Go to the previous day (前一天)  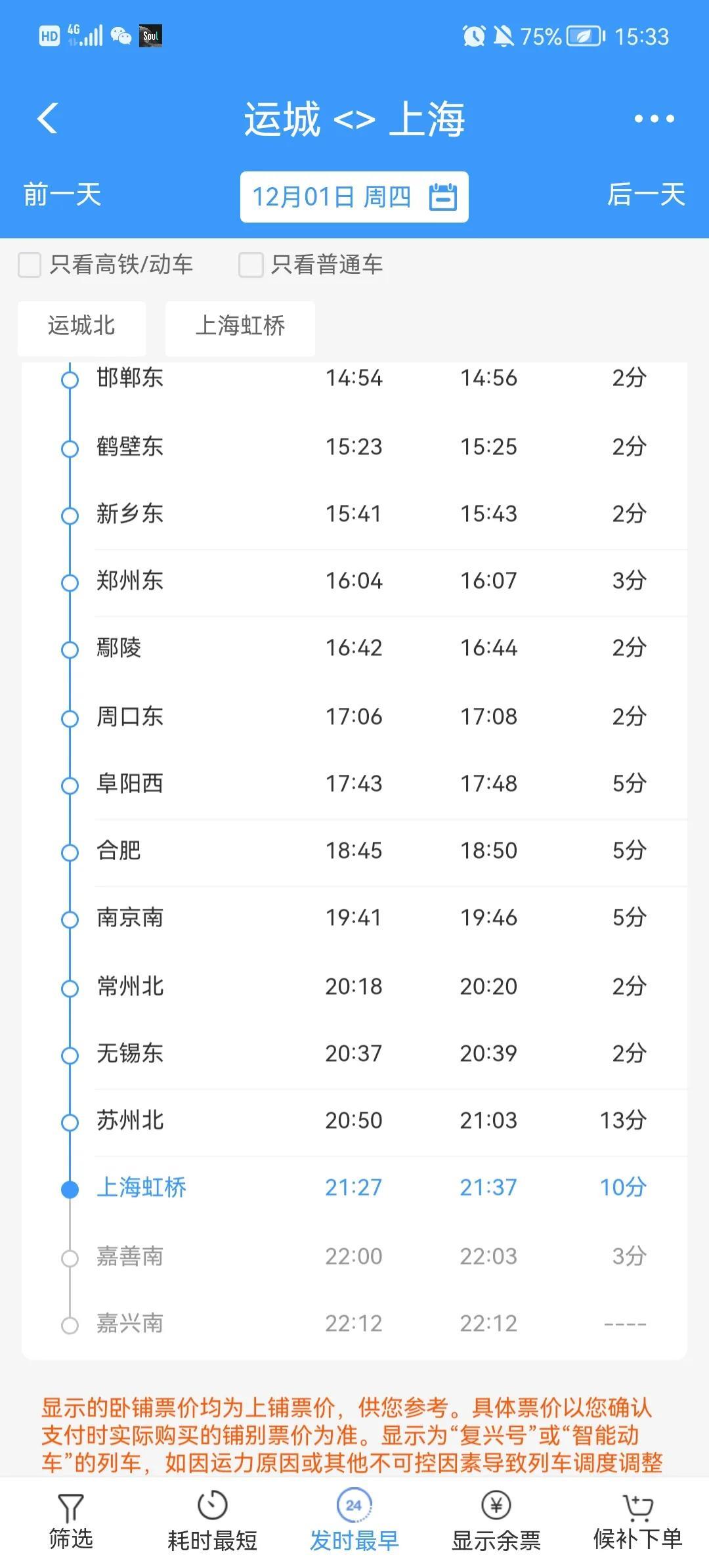pyautogui.click(x=62, y=195)
